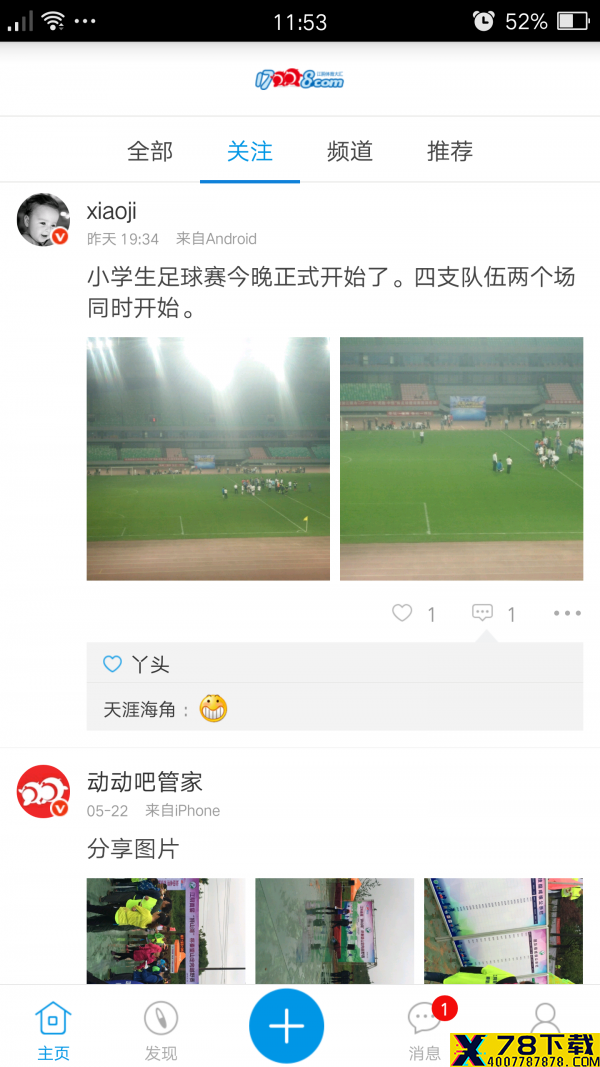The width and height of the screenshot is (600, 1067).
Task: Tap the 主页 home tab
Action: [53, 1032]
